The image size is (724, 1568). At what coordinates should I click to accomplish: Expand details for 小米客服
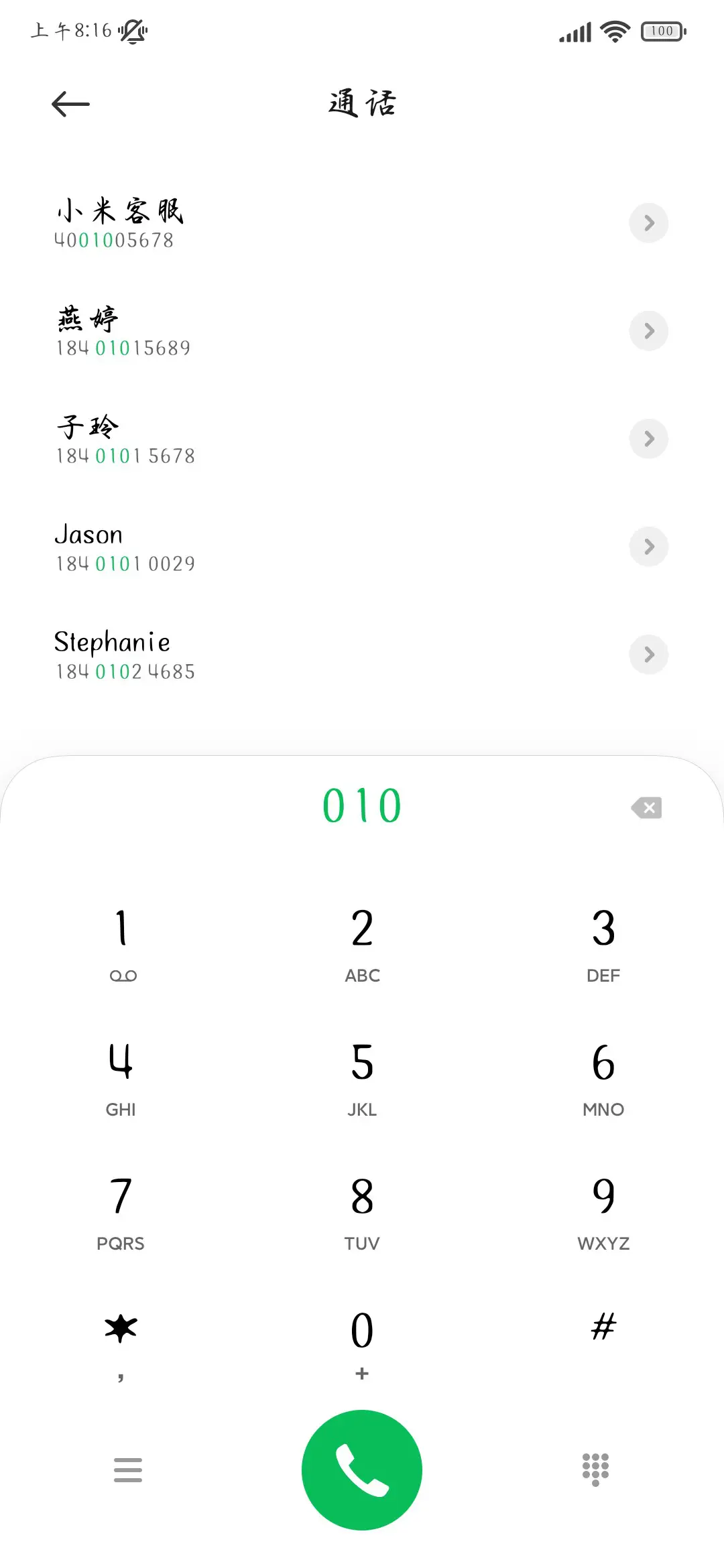point(648,223)
